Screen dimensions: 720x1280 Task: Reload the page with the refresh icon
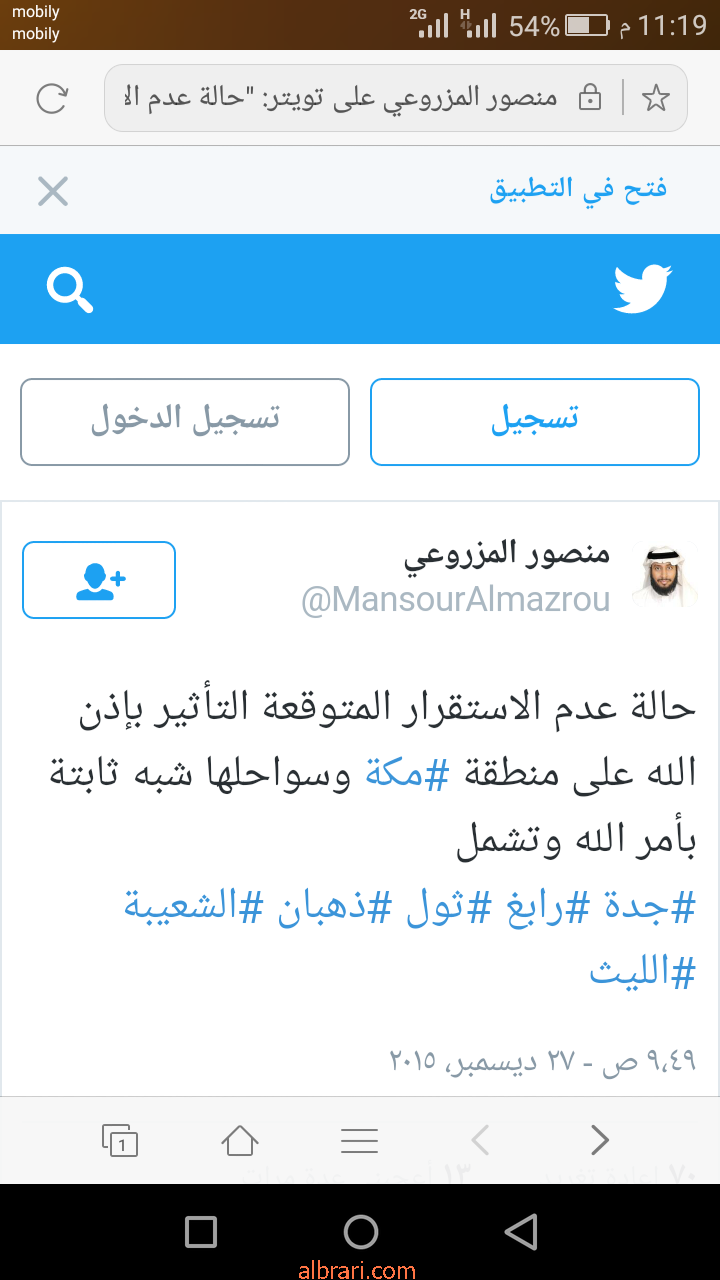52,98
